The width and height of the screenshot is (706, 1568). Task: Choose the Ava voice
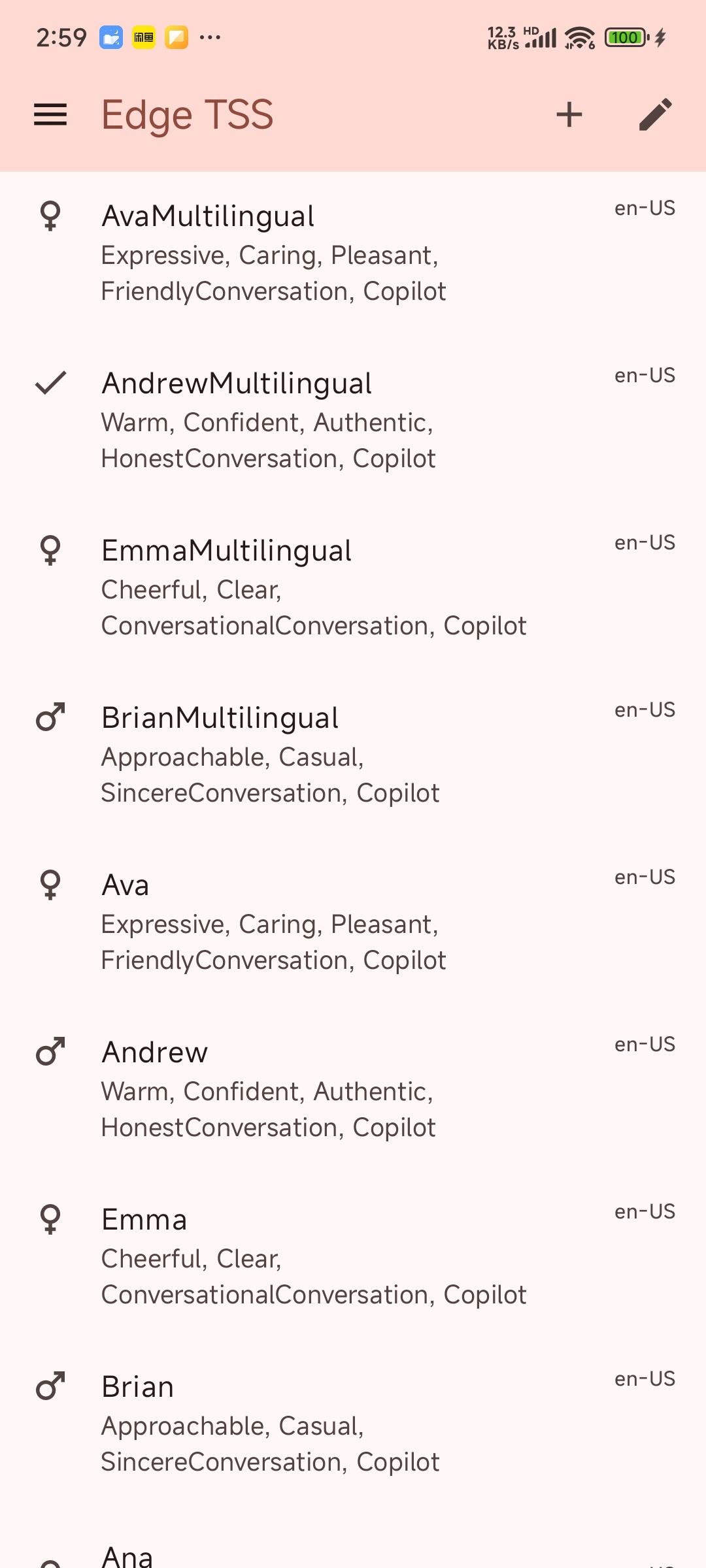[x=353, y=922]
